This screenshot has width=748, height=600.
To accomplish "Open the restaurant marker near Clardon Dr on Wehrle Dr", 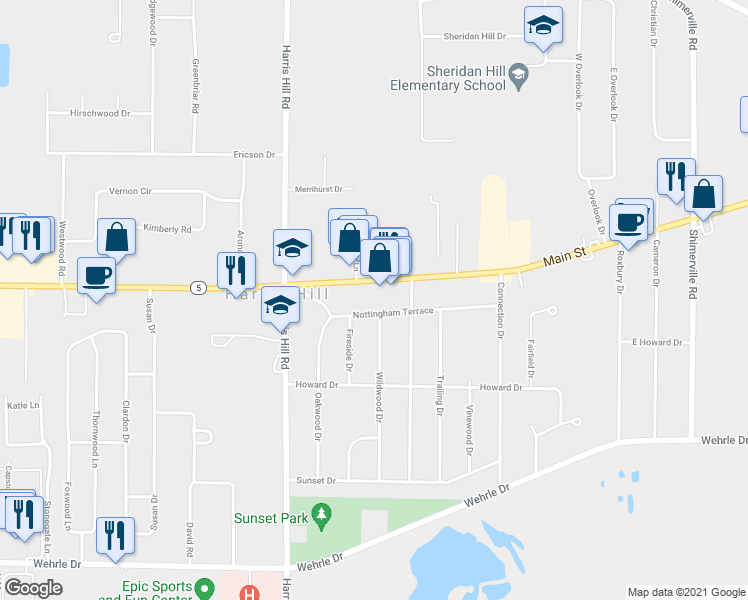I will pyautogui.click(x=115, y=539).
